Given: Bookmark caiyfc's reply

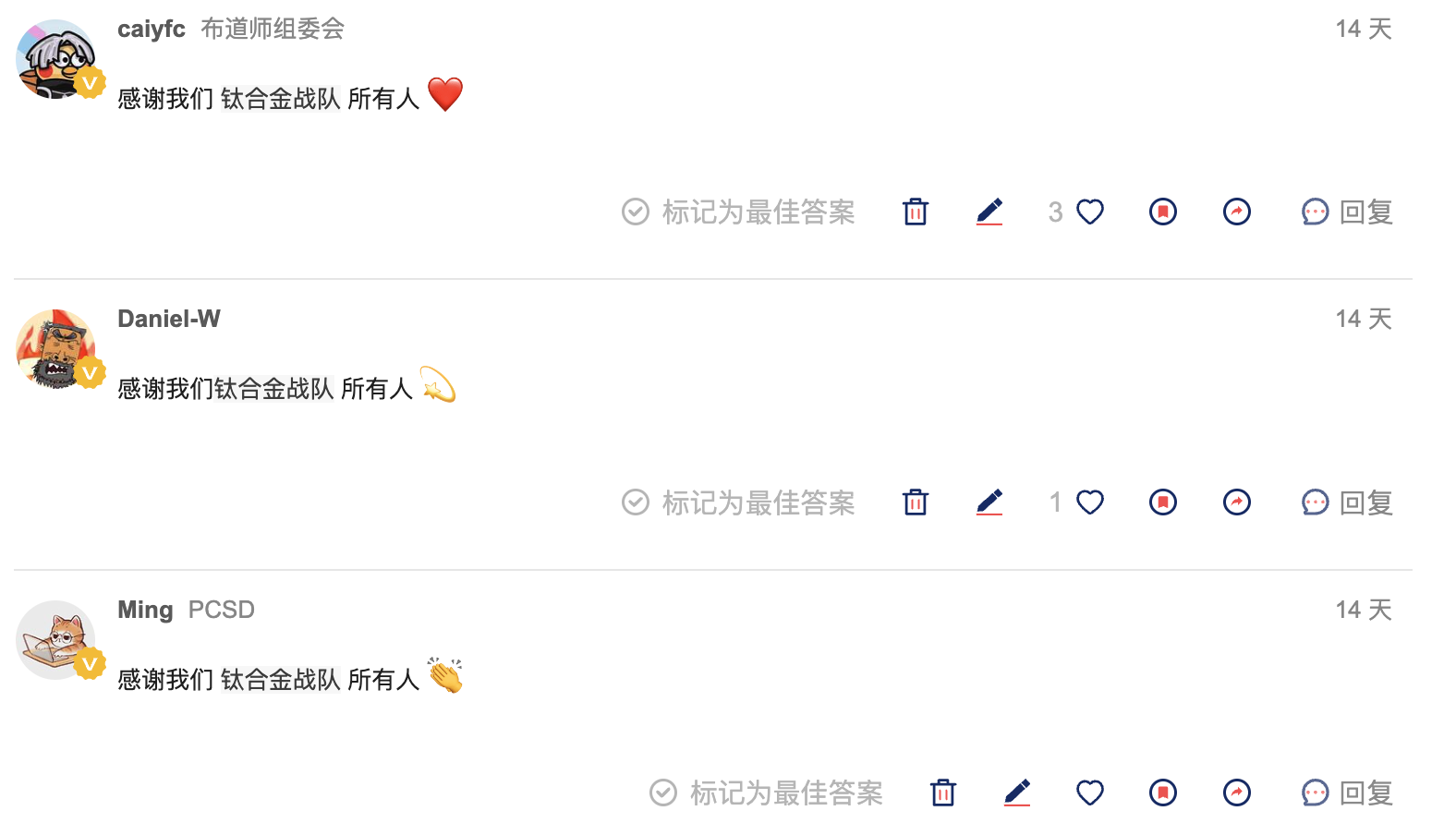Looking at the screenshot, I should click(x=1162, y=212).
